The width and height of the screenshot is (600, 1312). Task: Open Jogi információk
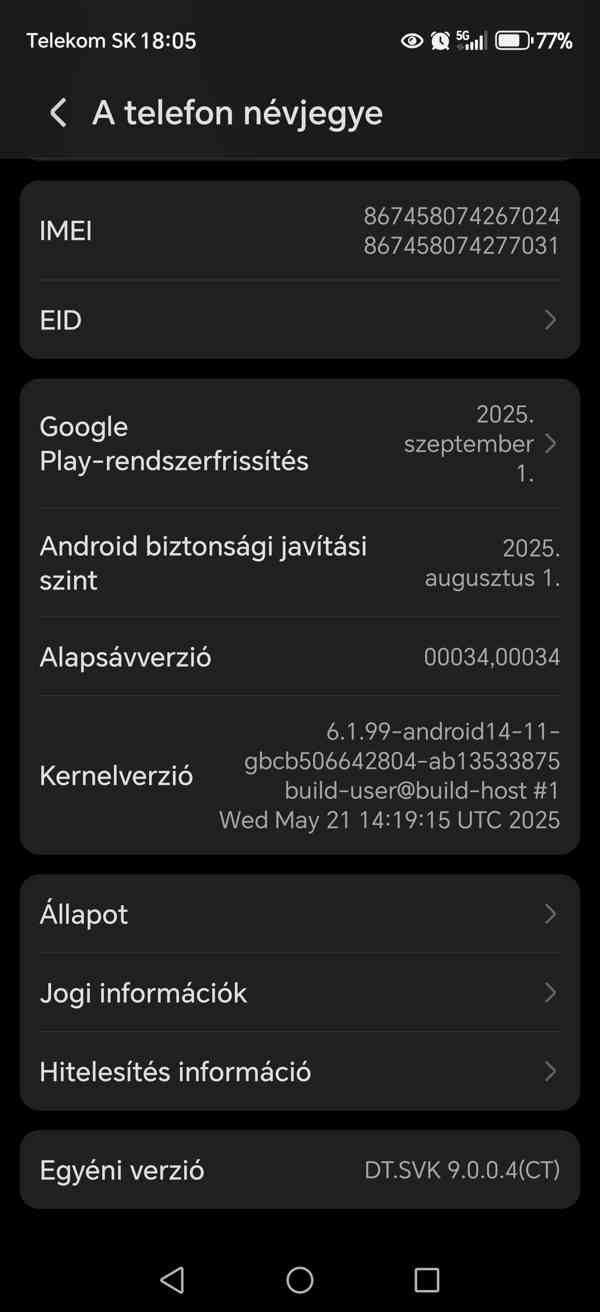coord(300,993)
